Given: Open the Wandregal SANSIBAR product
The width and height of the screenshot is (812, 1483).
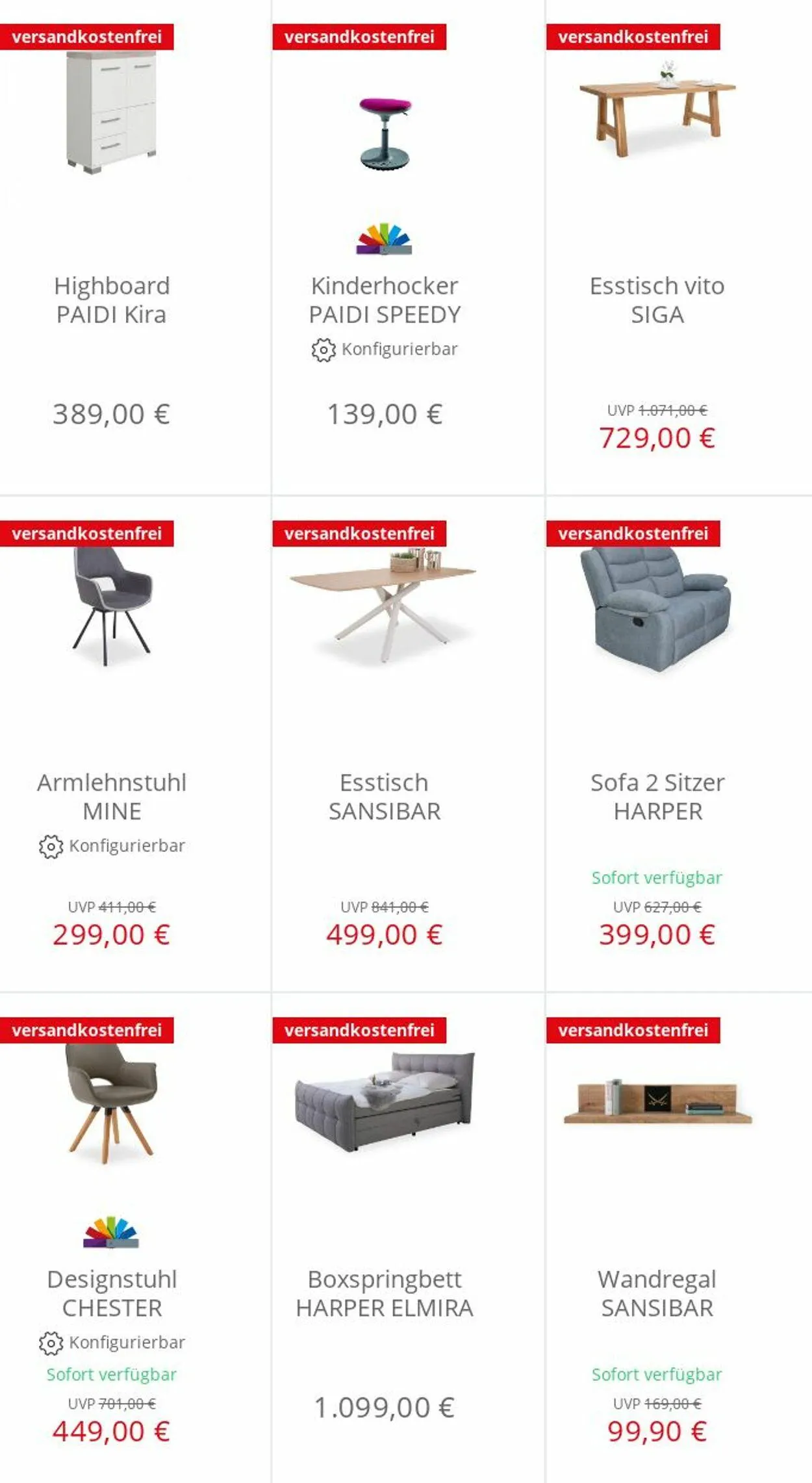Looking at the screenshot, I should pyautogui.click(x=657, y=1293).
